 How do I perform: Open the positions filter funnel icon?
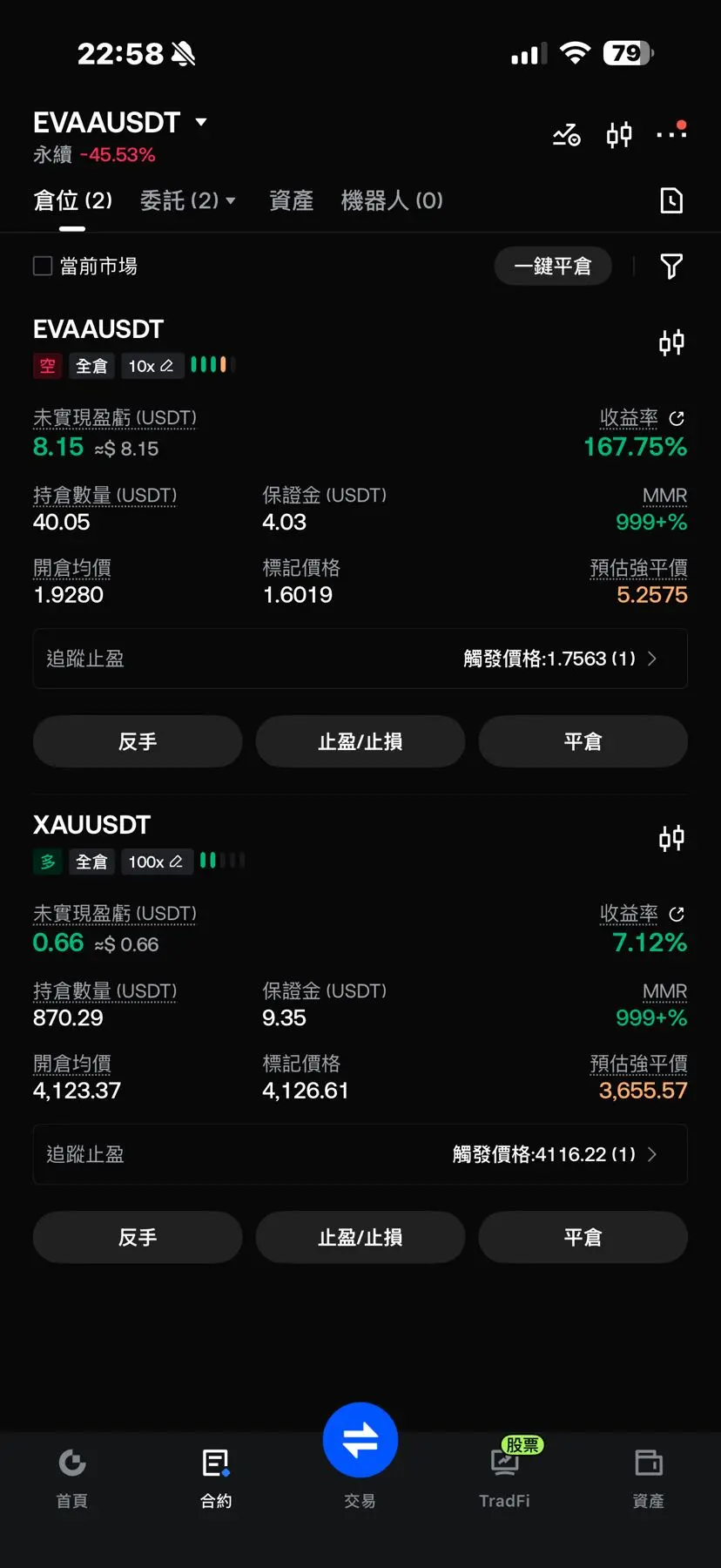pos(671,266)
